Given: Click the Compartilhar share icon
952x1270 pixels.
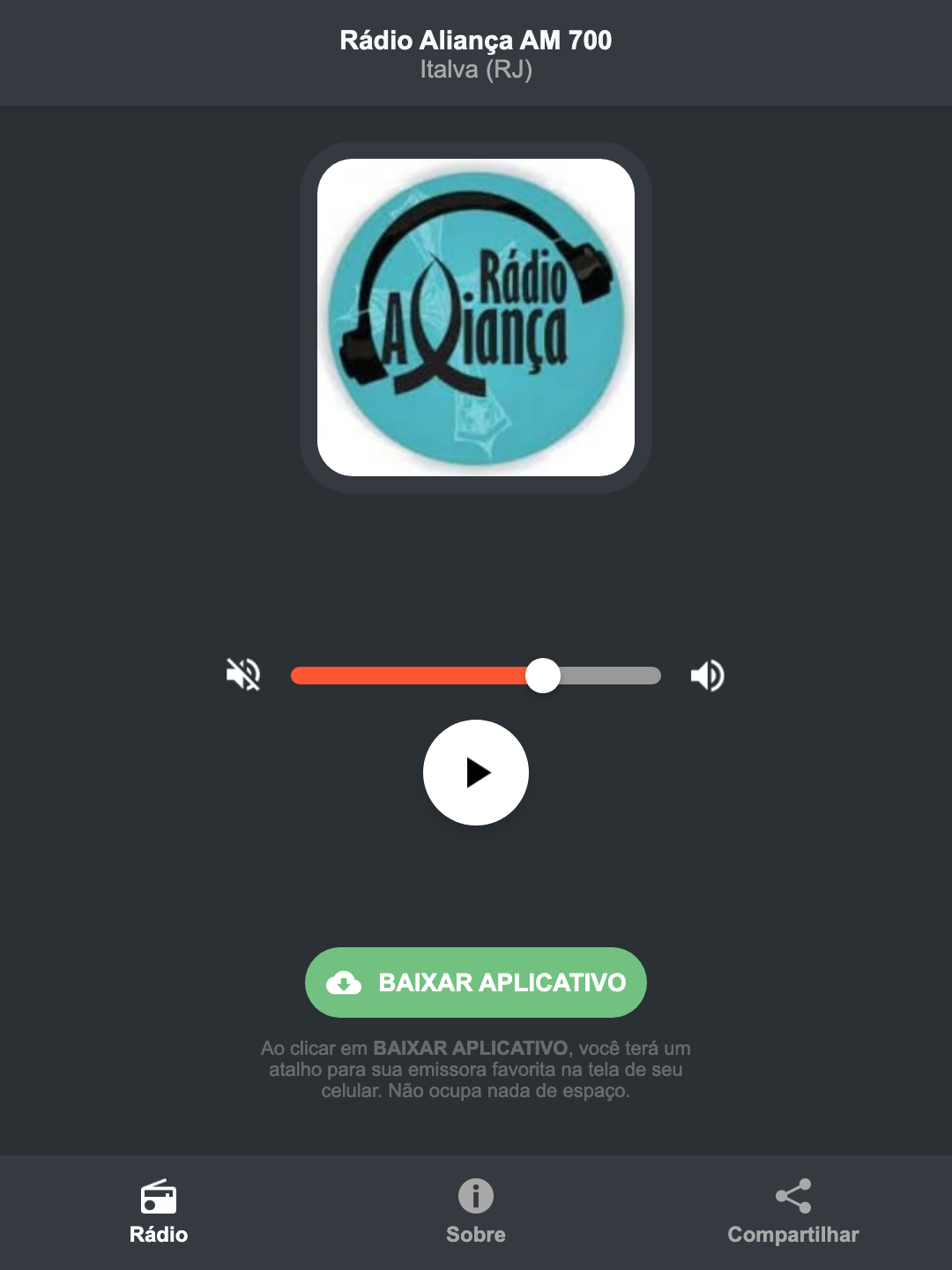Looking at the screenshot, I should coord(792,1195).
